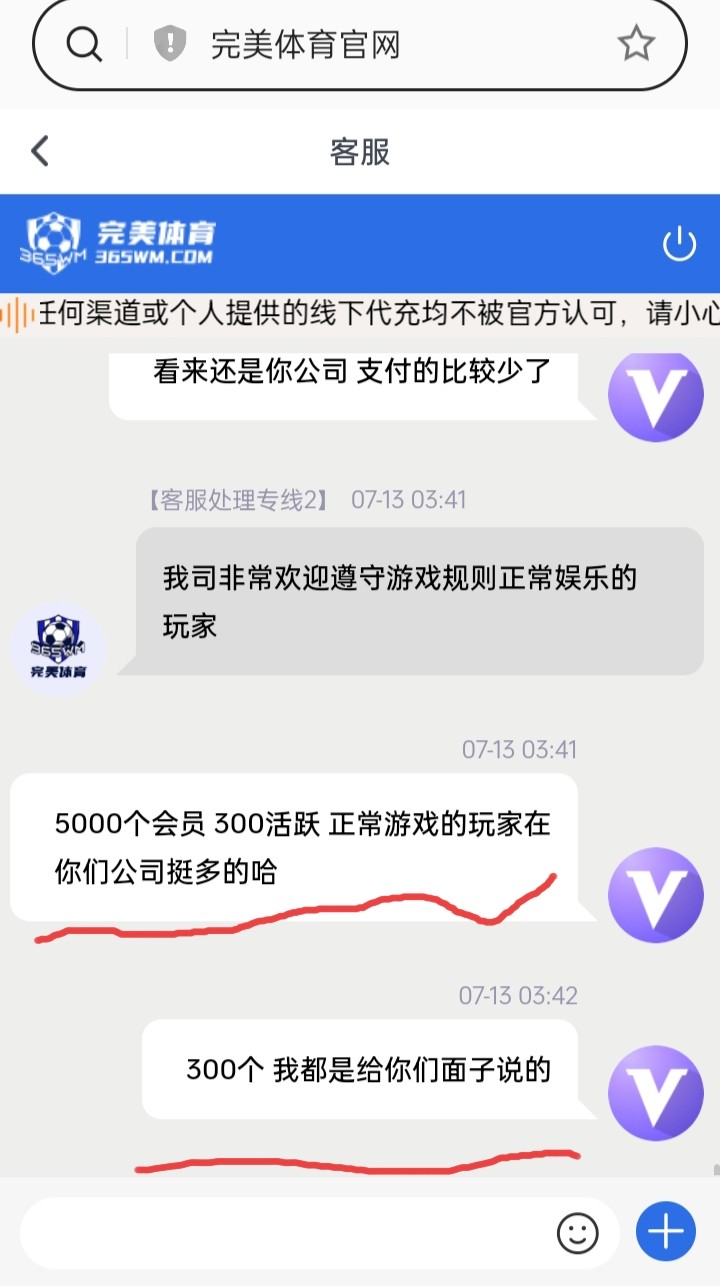
Task: Open the site security shield icon
Action: pyautogui.click(x=170, y=44)
